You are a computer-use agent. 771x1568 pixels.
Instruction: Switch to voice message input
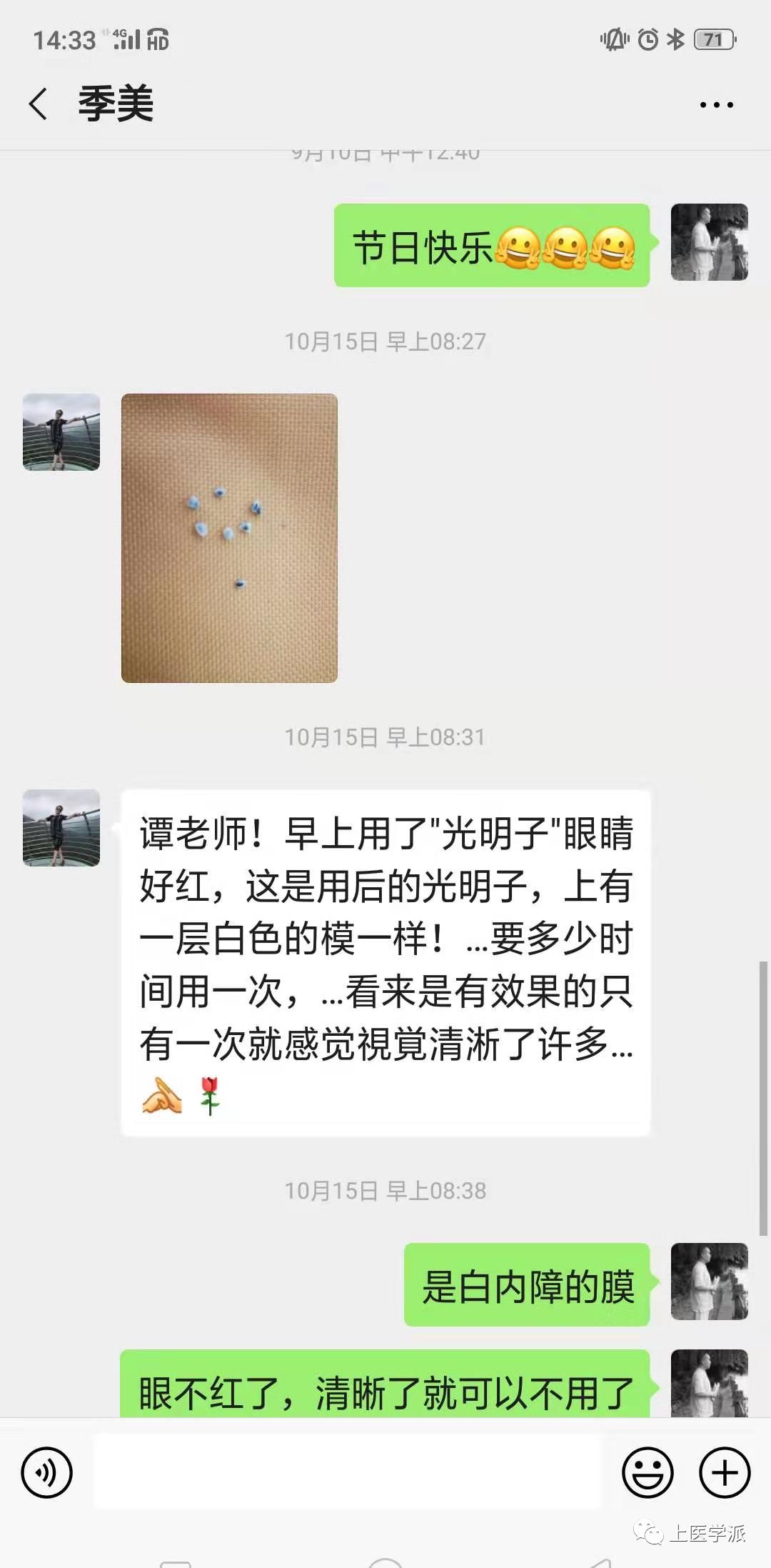pyautogui.click(x=47, y=1472)
